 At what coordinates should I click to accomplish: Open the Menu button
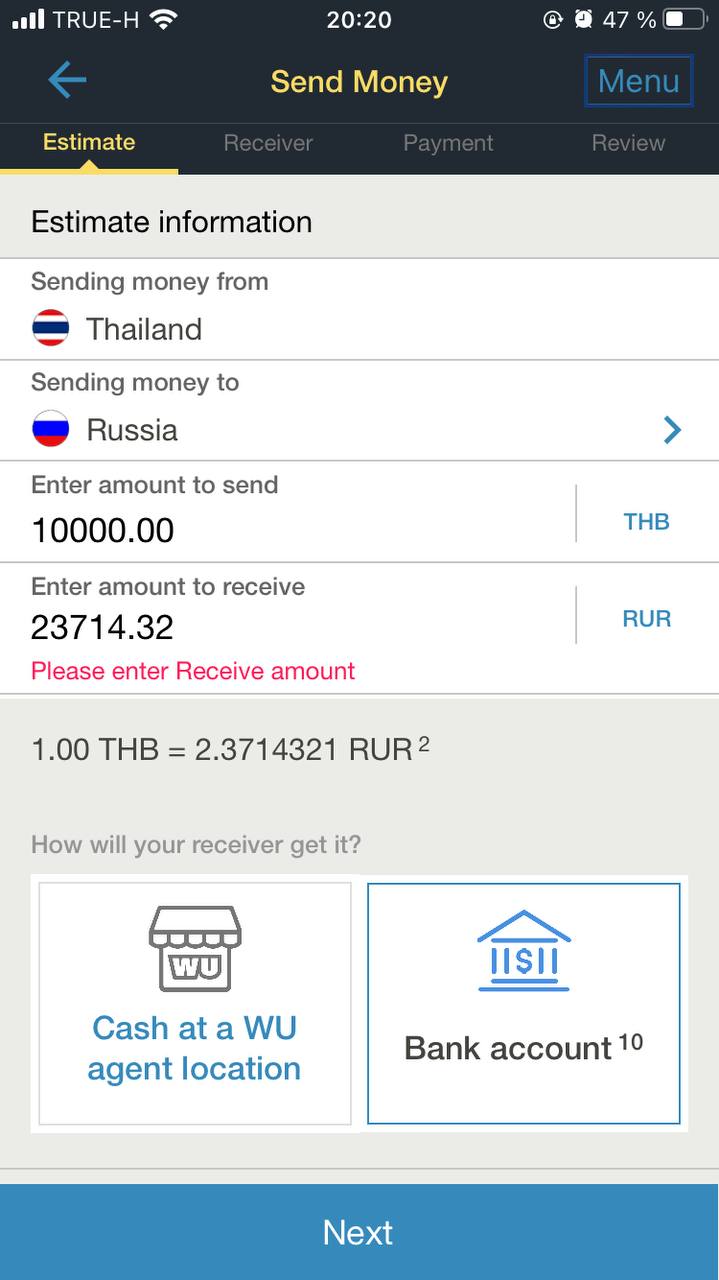tap(638, 81)
